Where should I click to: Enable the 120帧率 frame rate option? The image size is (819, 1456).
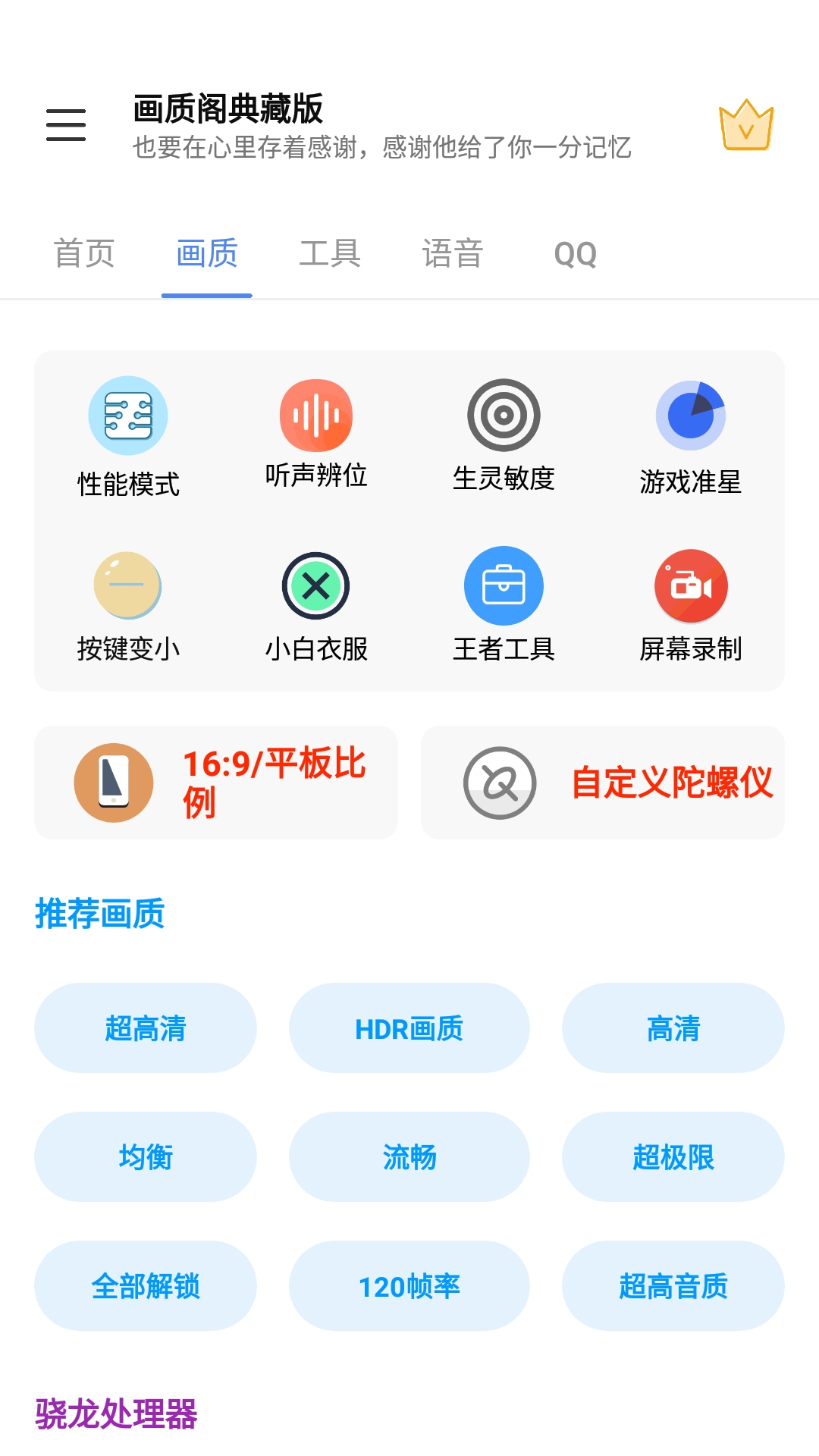pyautogui.click(x=409, y=1286)
